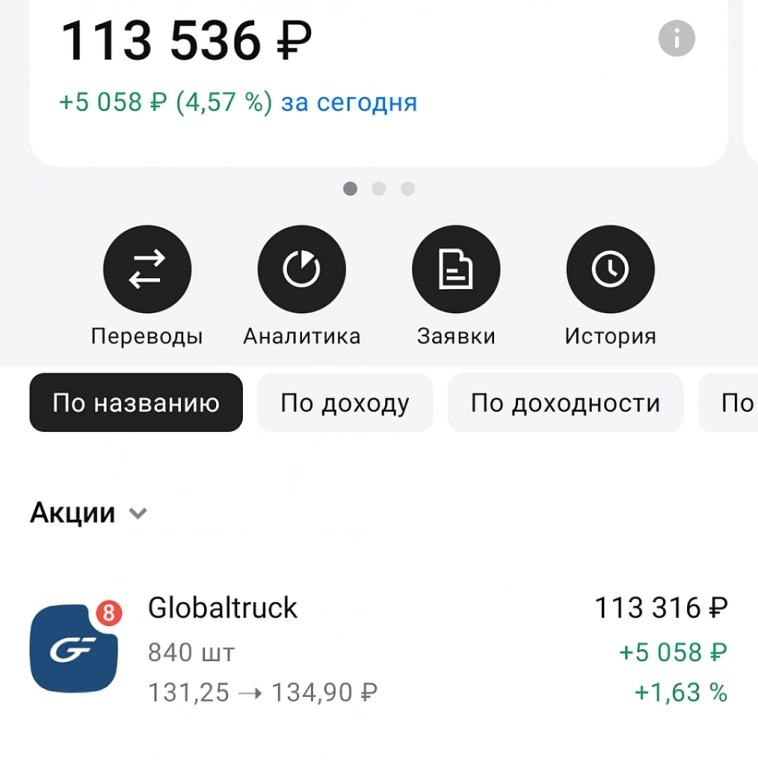Viewport: 758px width, 765px height.
Task: Select the По названию filter chip
Action: pyautogui.click(x=135, y=402)
